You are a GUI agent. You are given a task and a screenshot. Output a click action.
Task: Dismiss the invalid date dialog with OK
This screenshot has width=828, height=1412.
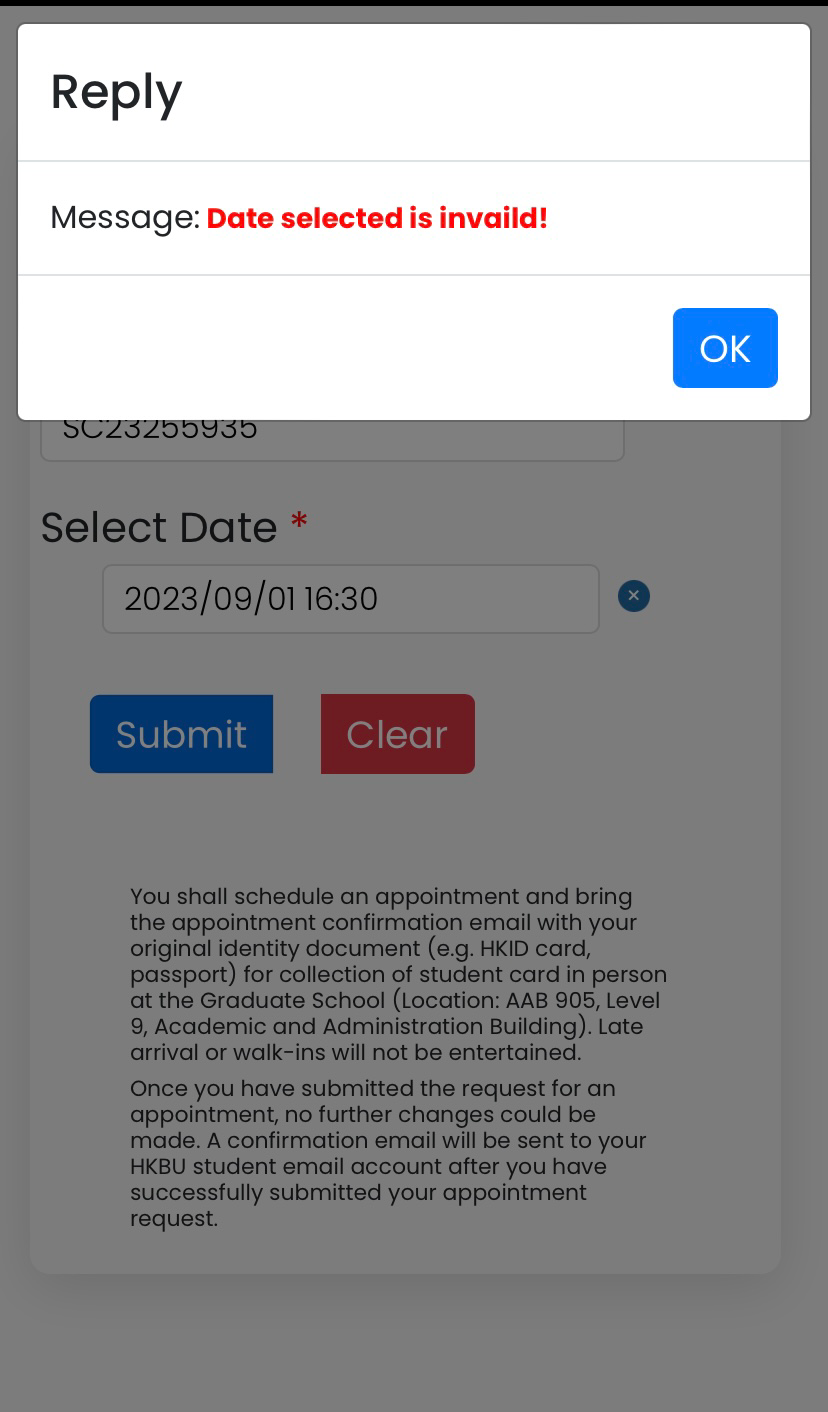(x=725, y=348)
